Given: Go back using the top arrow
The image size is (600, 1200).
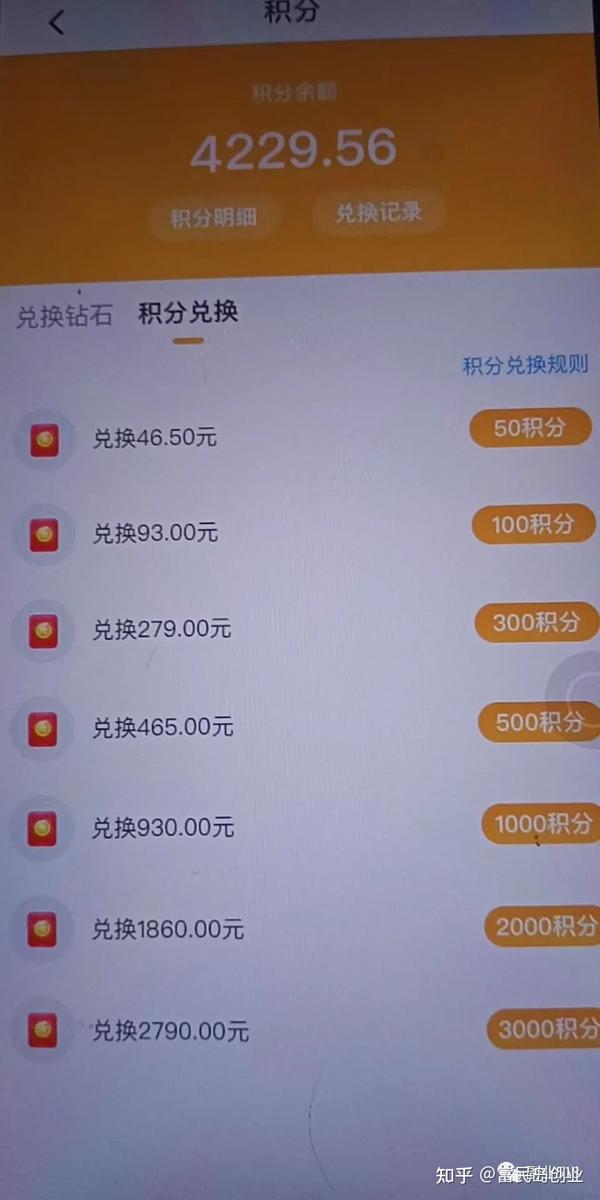Looking at the screenshot, I should (57, 22).
